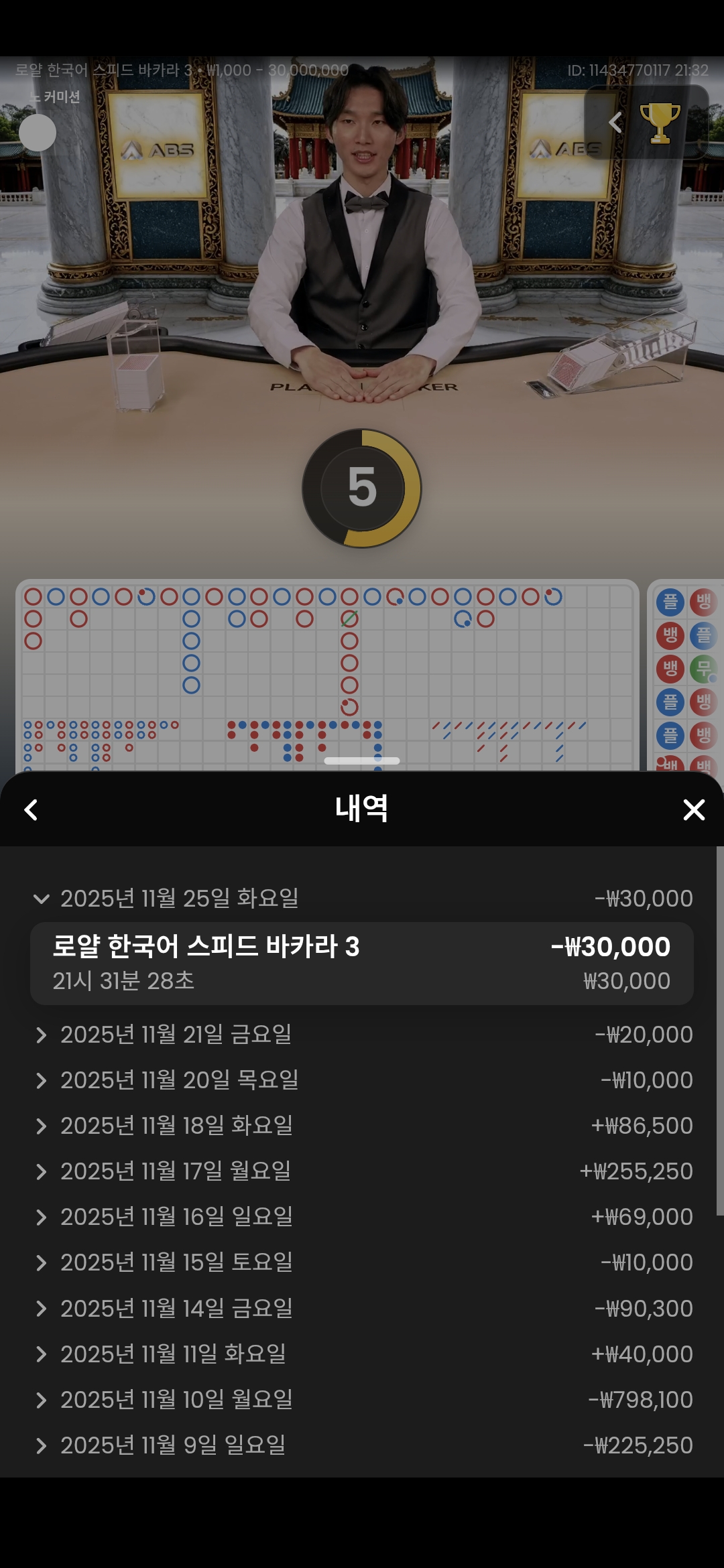Open the 로얄 한국어 스피드 바카라 3 record
The height and width of the screenshot is (1568, 724).
coord(362,963)
